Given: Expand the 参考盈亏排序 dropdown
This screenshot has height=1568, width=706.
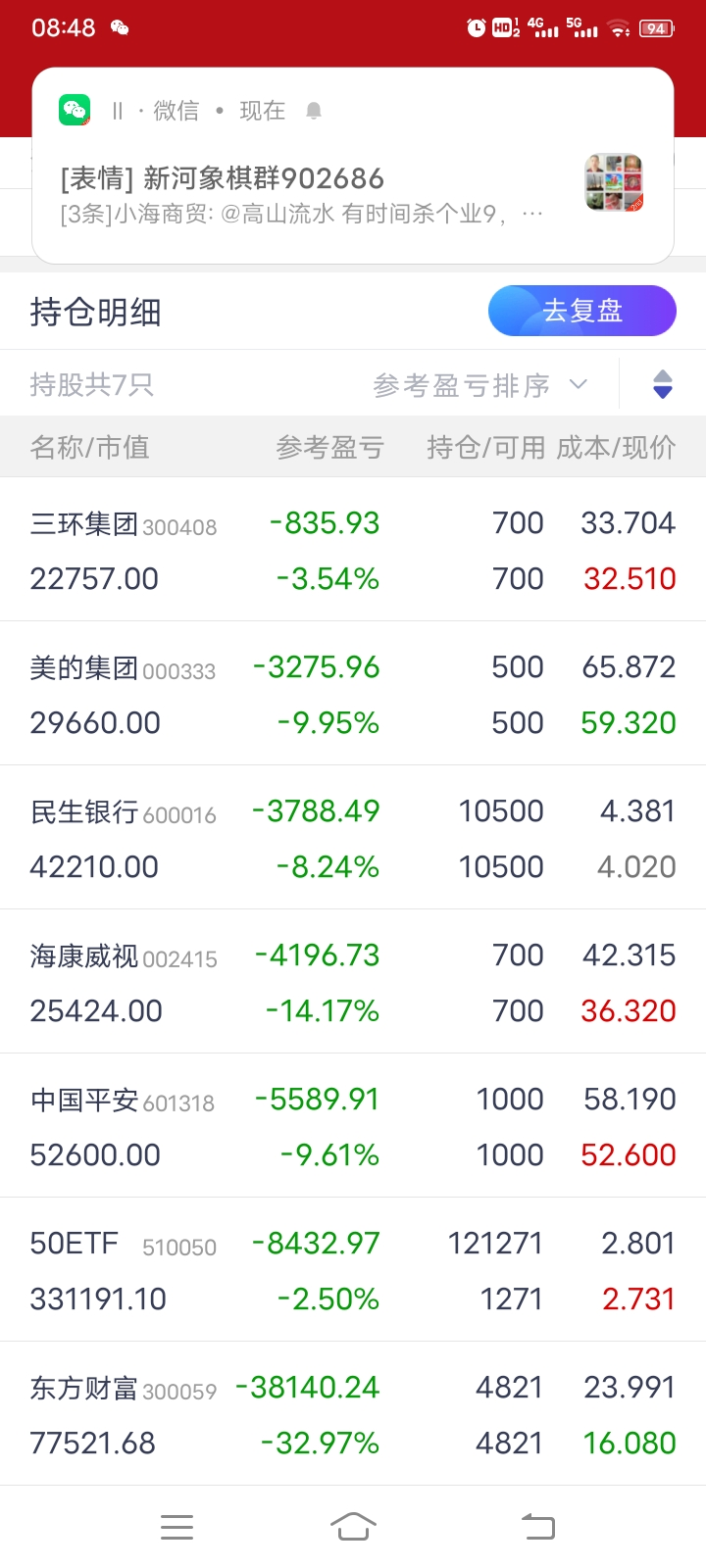Looking at the screenshot, I should [x=480, y=385].
